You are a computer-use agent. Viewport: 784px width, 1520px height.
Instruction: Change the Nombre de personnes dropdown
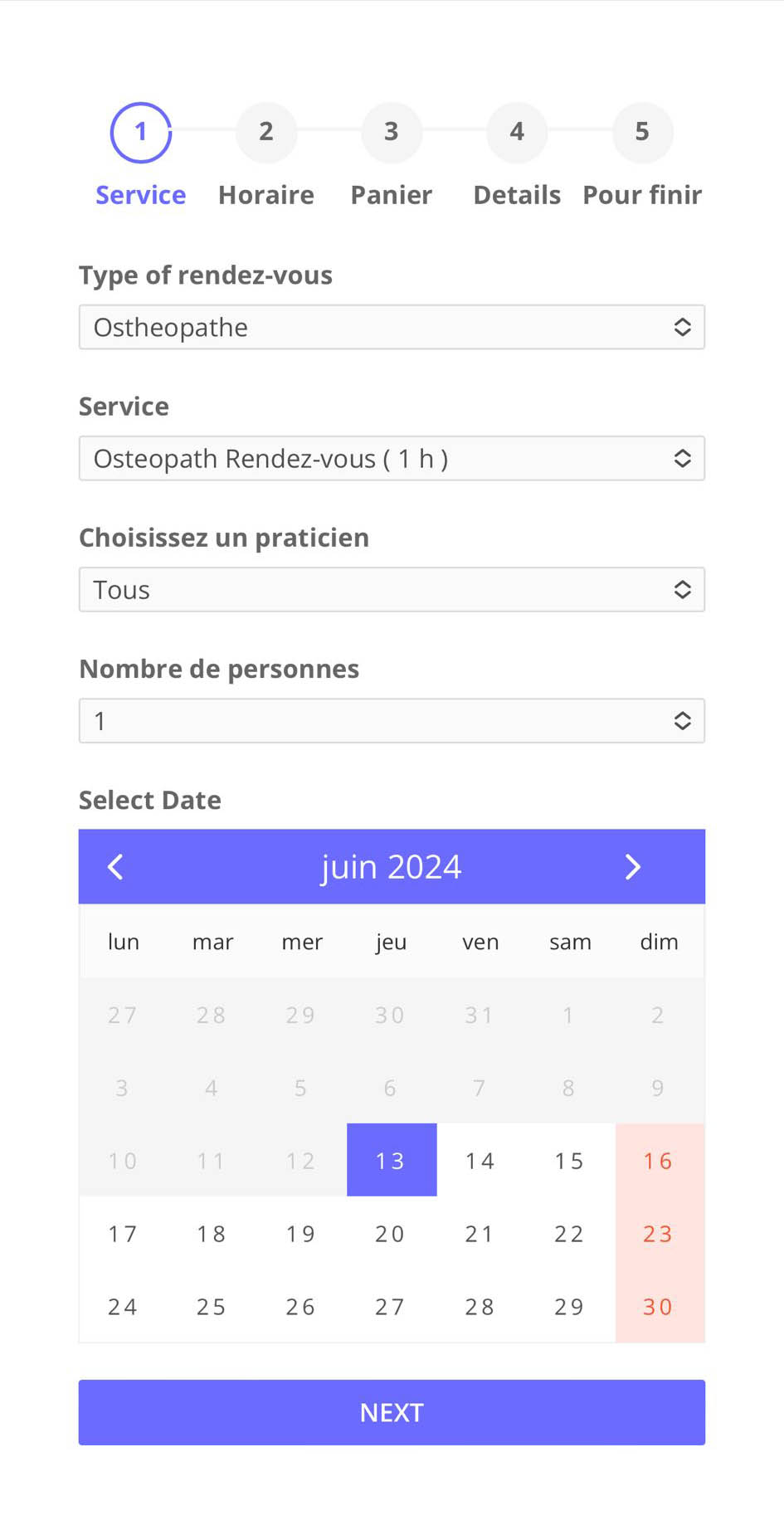click(392, 720)
